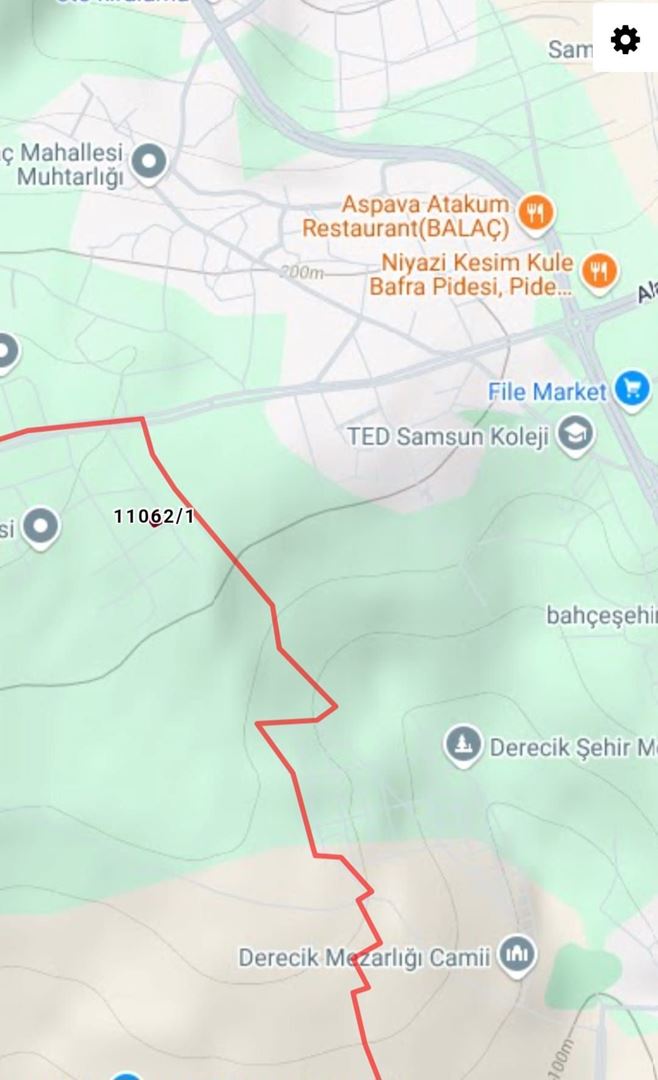The width and height of the screenshot is (658, 1080).
Task: Tap the Niyazi Kesim Kule restaurant pin
Action: pos(599,270)
